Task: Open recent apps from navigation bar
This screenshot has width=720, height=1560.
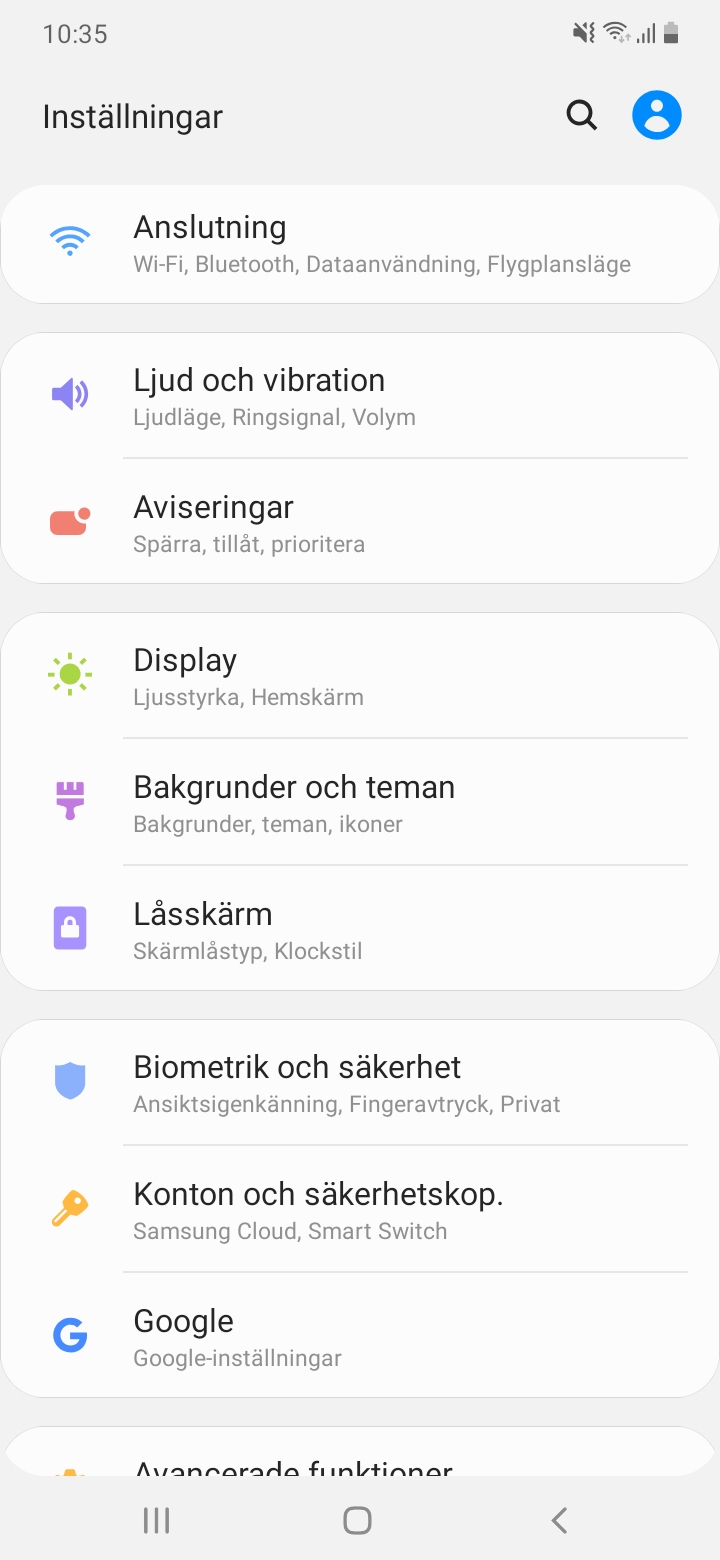Action: click(157, 1521)
